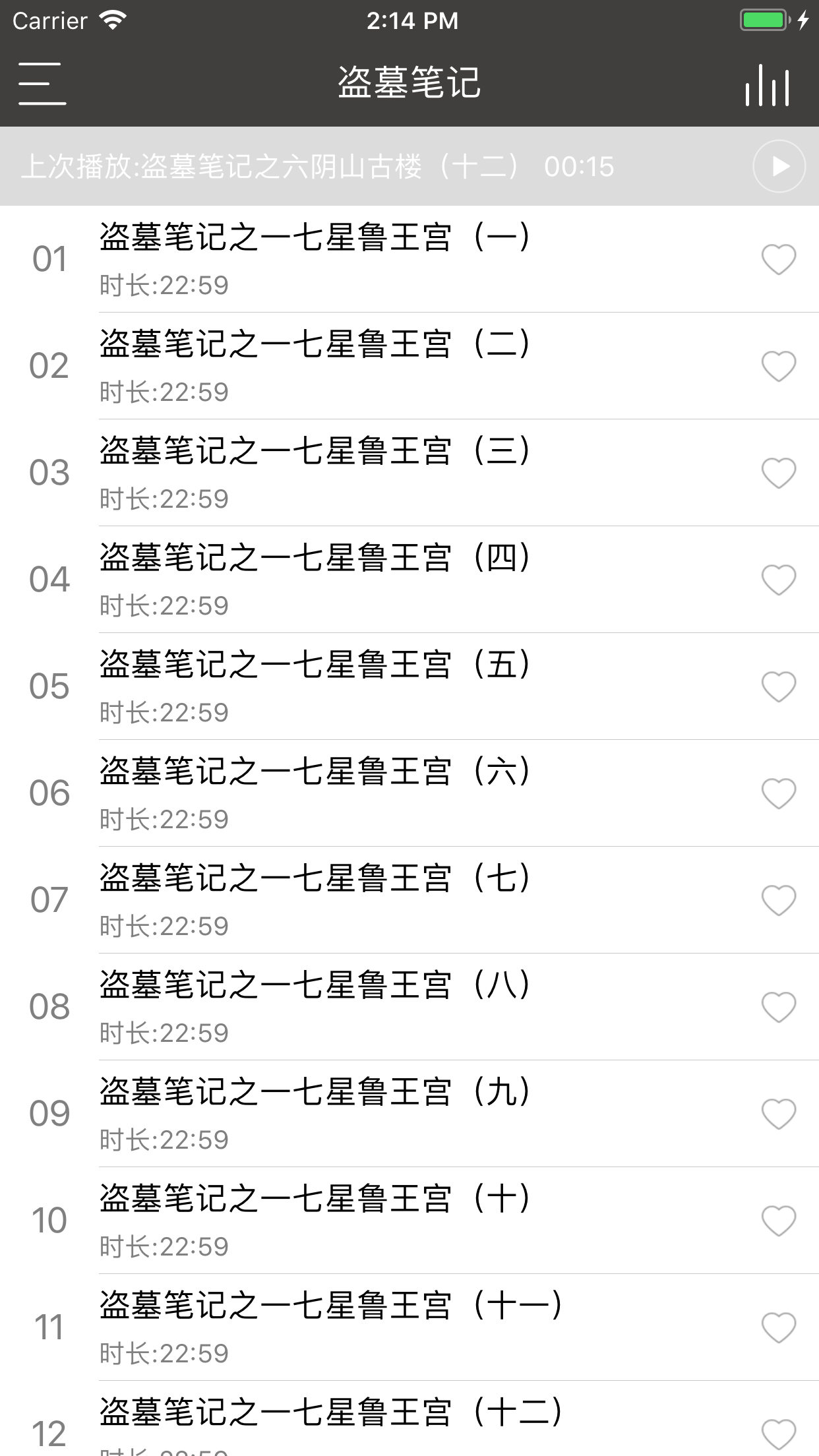Tap the Wi-Fi indicator in status bar
819x1456 pixels.
tap(111, 20)
